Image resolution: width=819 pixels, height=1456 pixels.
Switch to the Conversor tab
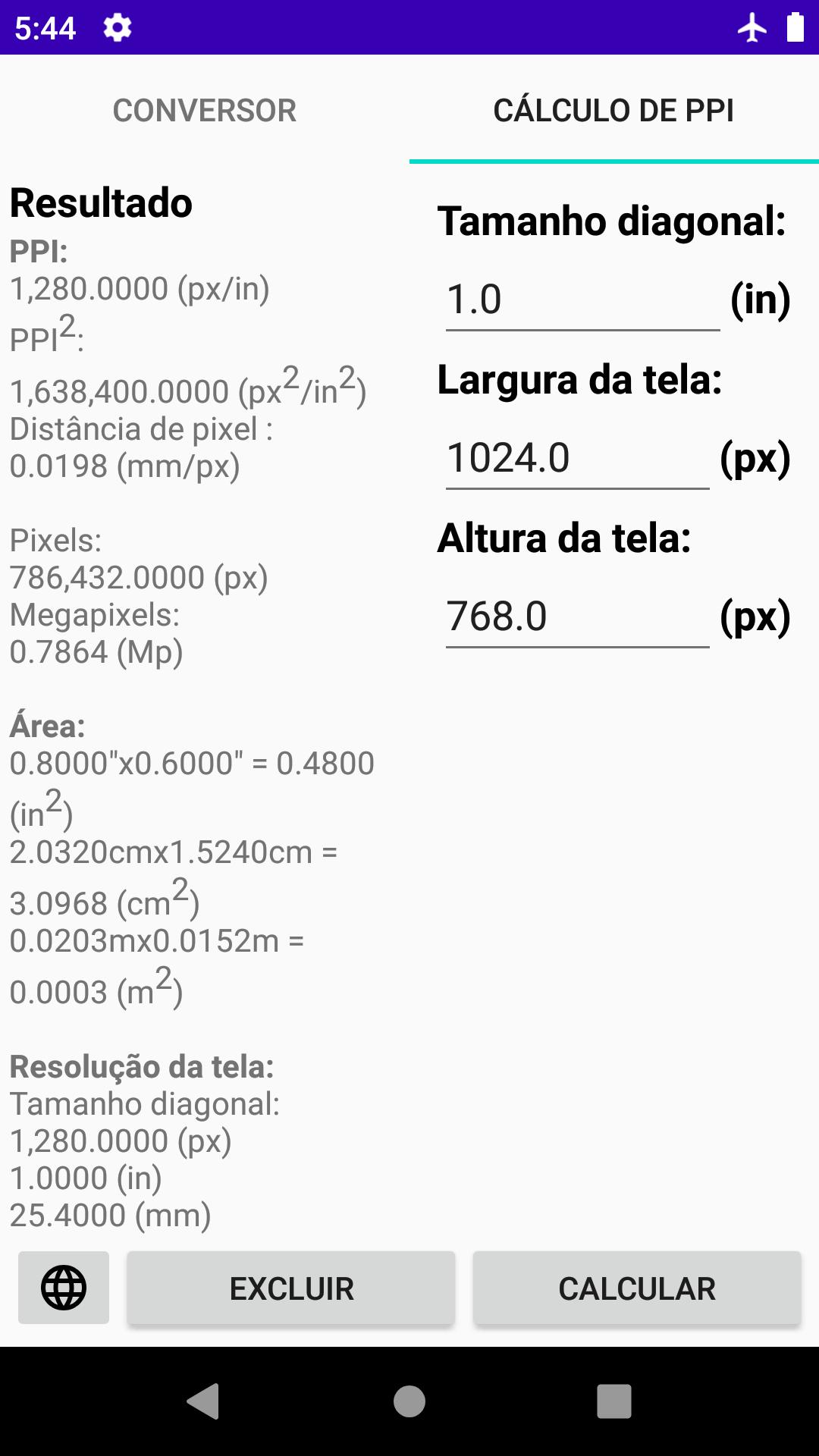(205, 110)
